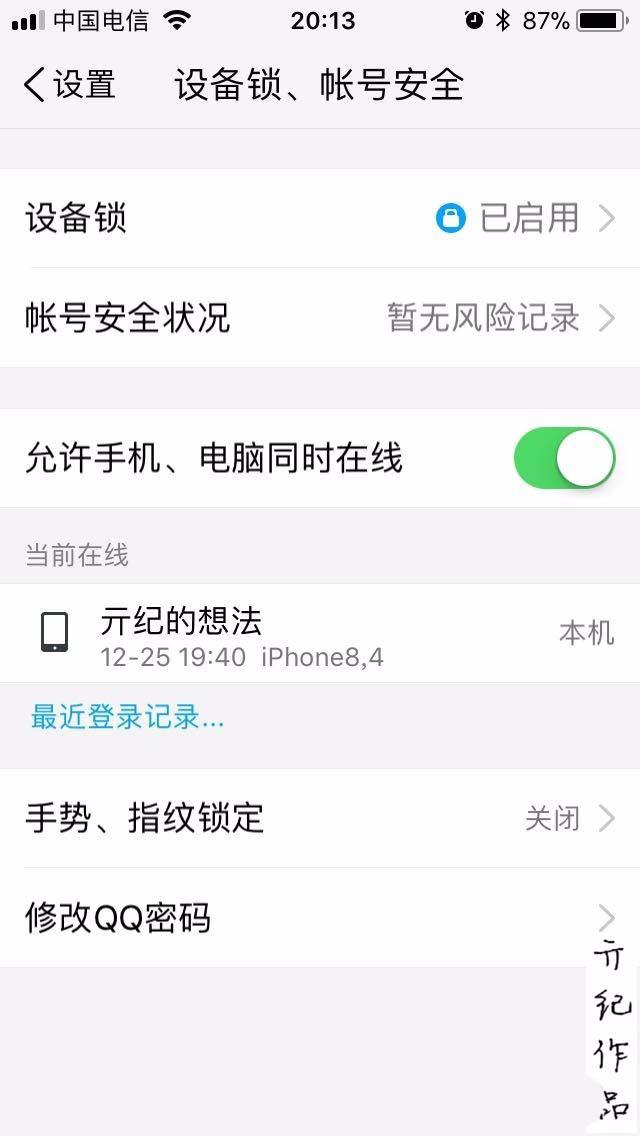Open the 示纪的想法 device entry

tap(320, 634)
